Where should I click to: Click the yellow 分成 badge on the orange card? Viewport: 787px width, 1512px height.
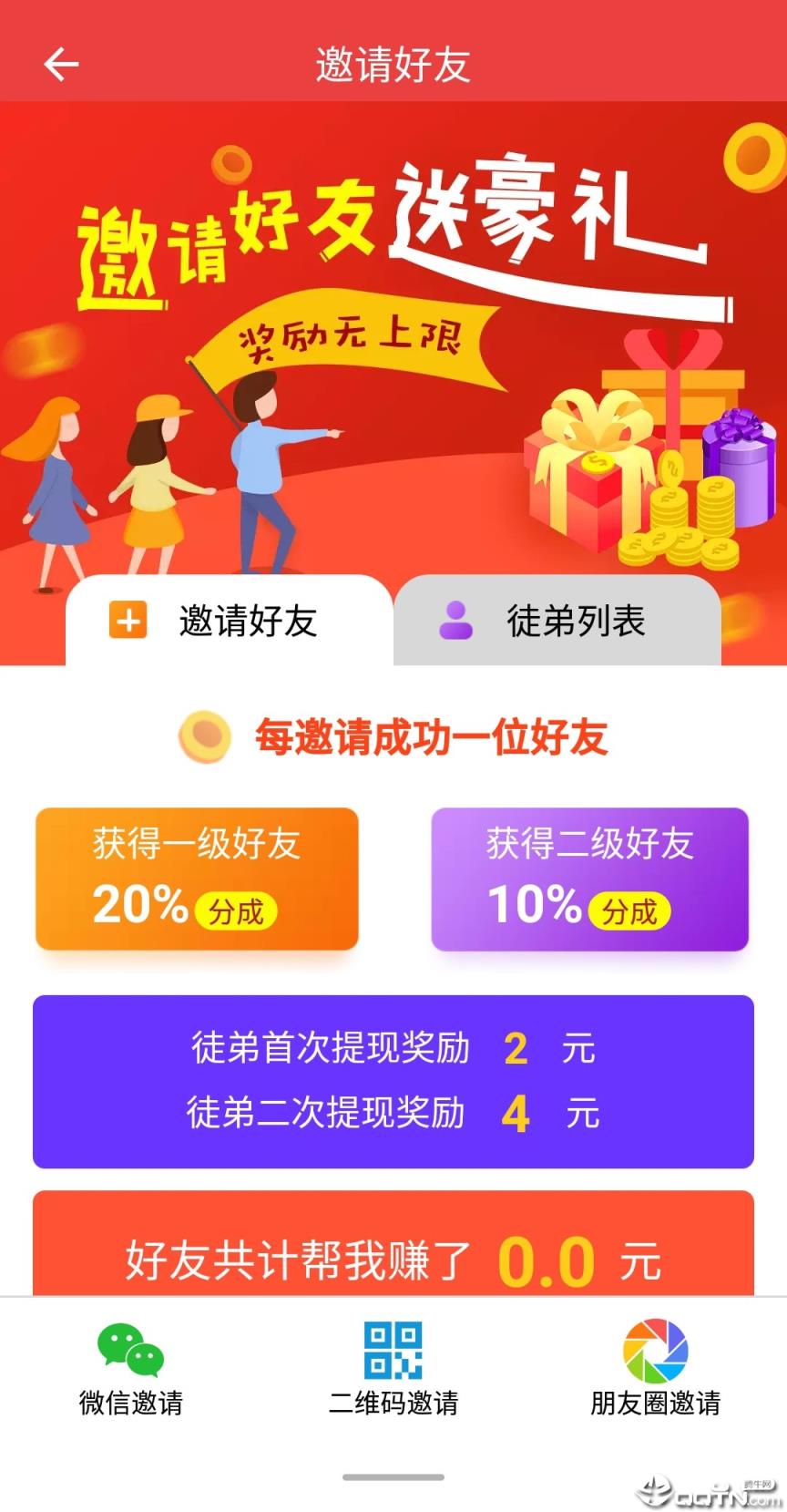pyautogui.click(x=238, y=910)
